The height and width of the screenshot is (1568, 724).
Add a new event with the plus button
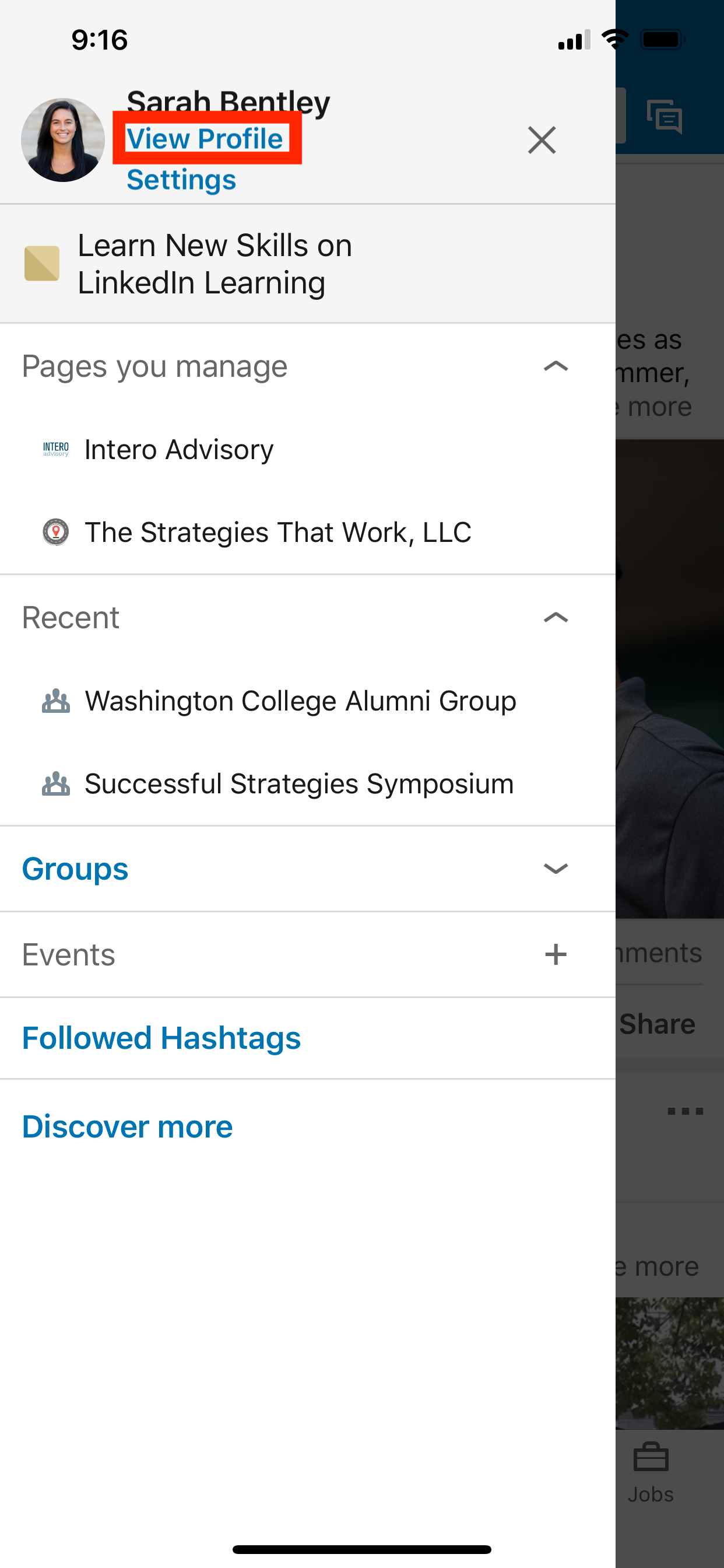[x=556, y=954]
